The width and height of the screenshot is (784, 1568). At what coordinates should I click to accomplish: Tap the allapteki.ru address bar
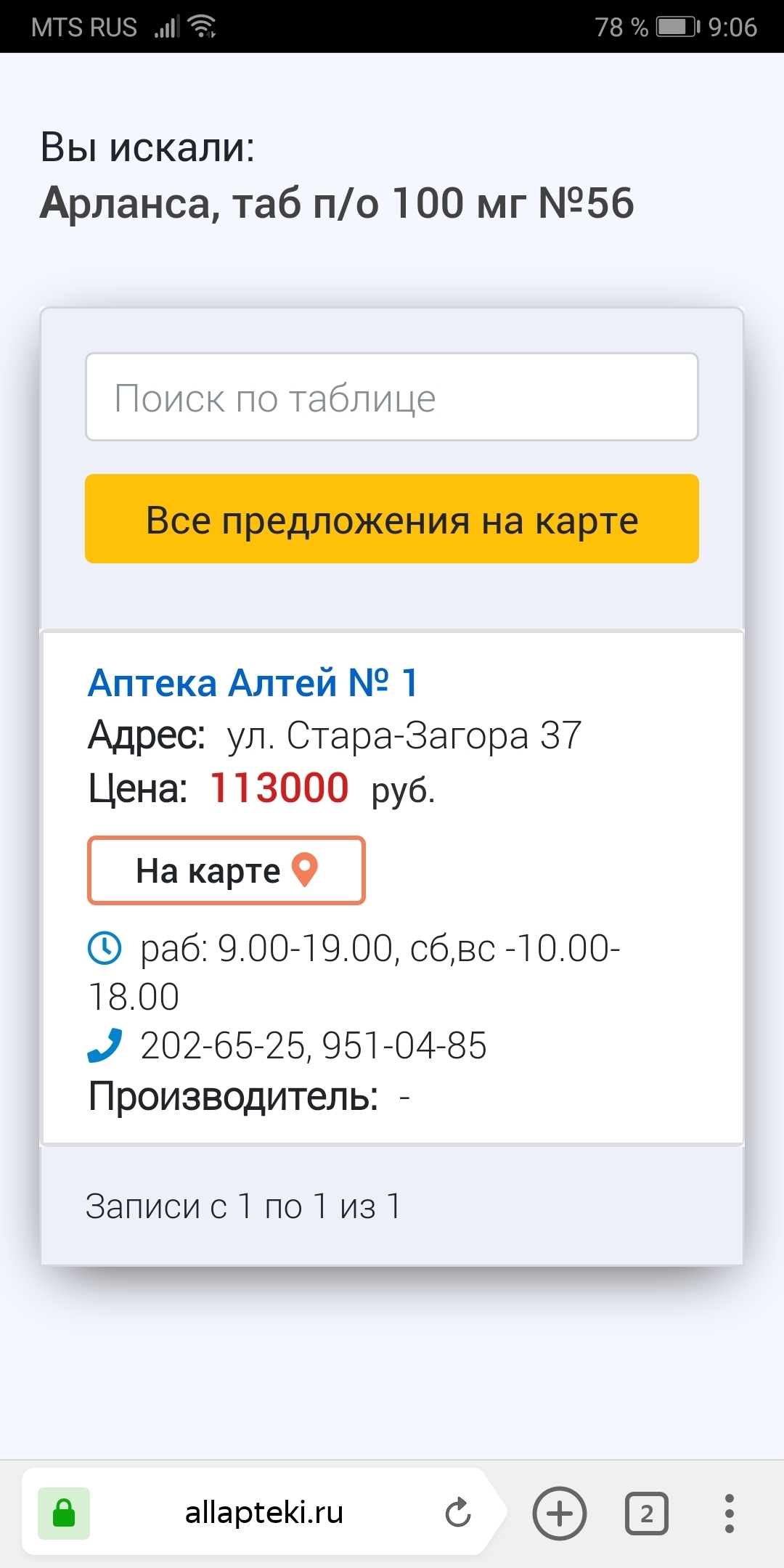tap(264, 1513)
